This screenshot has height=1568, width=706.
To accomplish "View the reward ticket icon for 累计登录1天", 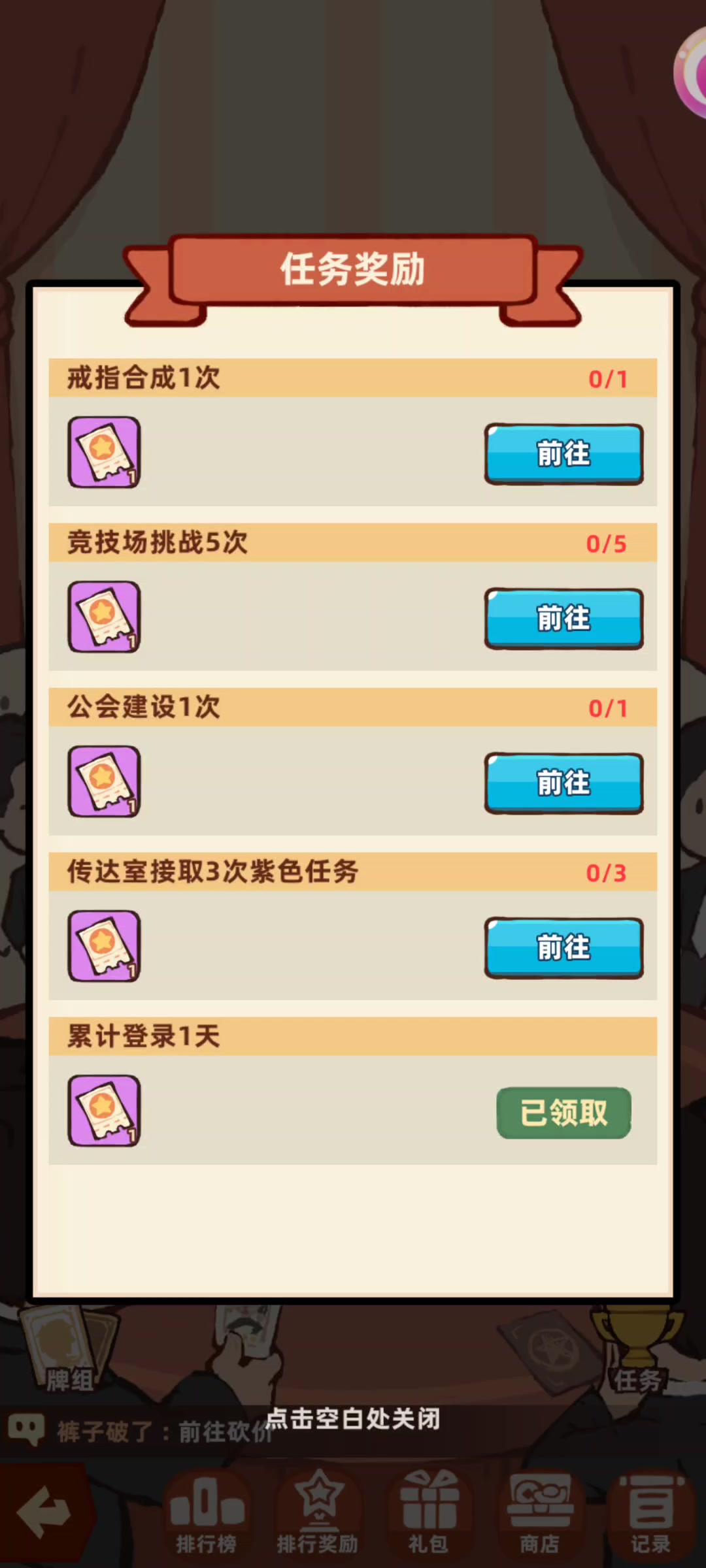I will click(105, 1111).
